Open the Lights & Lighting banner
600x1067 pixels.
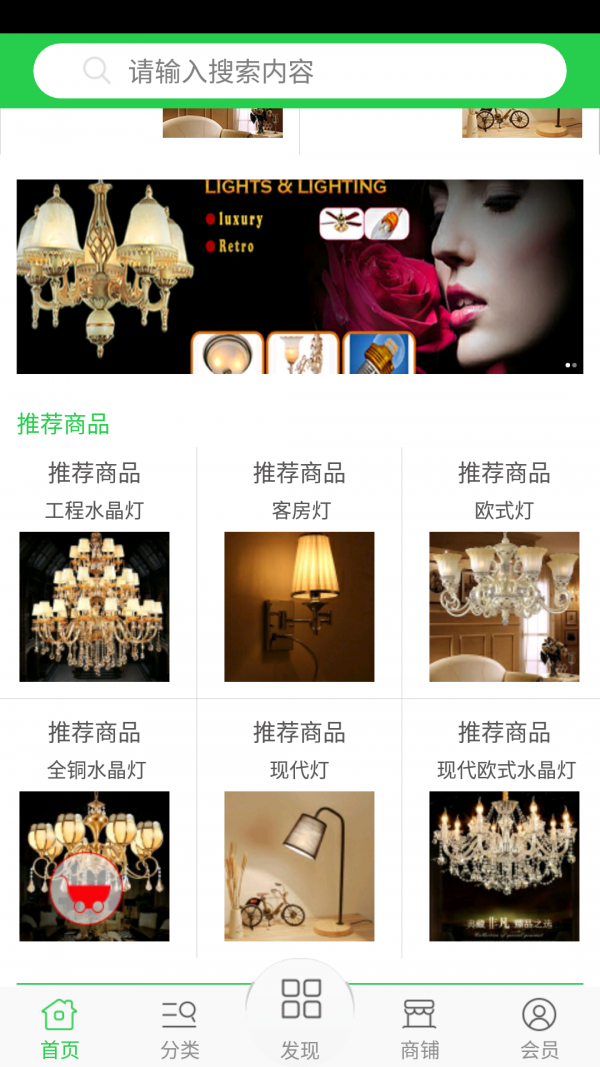pyautogui.click(x=300, y=276)
